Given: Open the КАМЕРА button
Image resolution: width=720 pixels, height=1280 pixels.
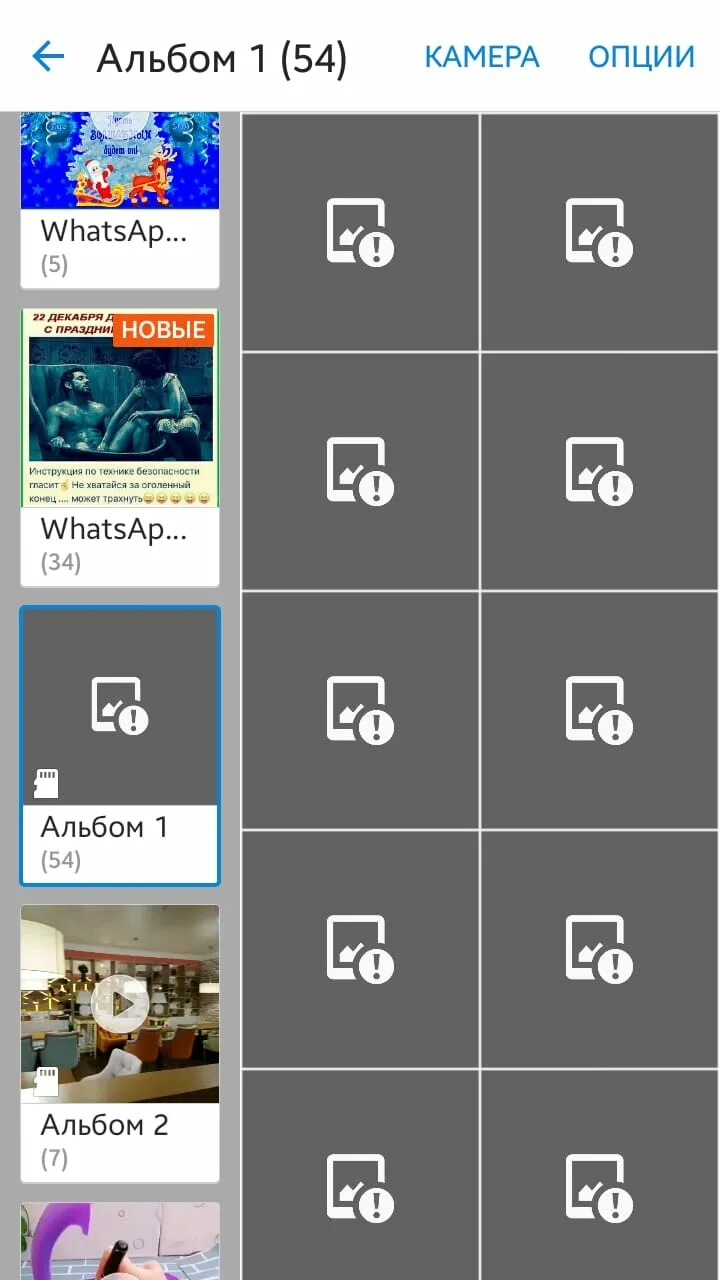Looking at the screenshot, I should pos(481,57).
